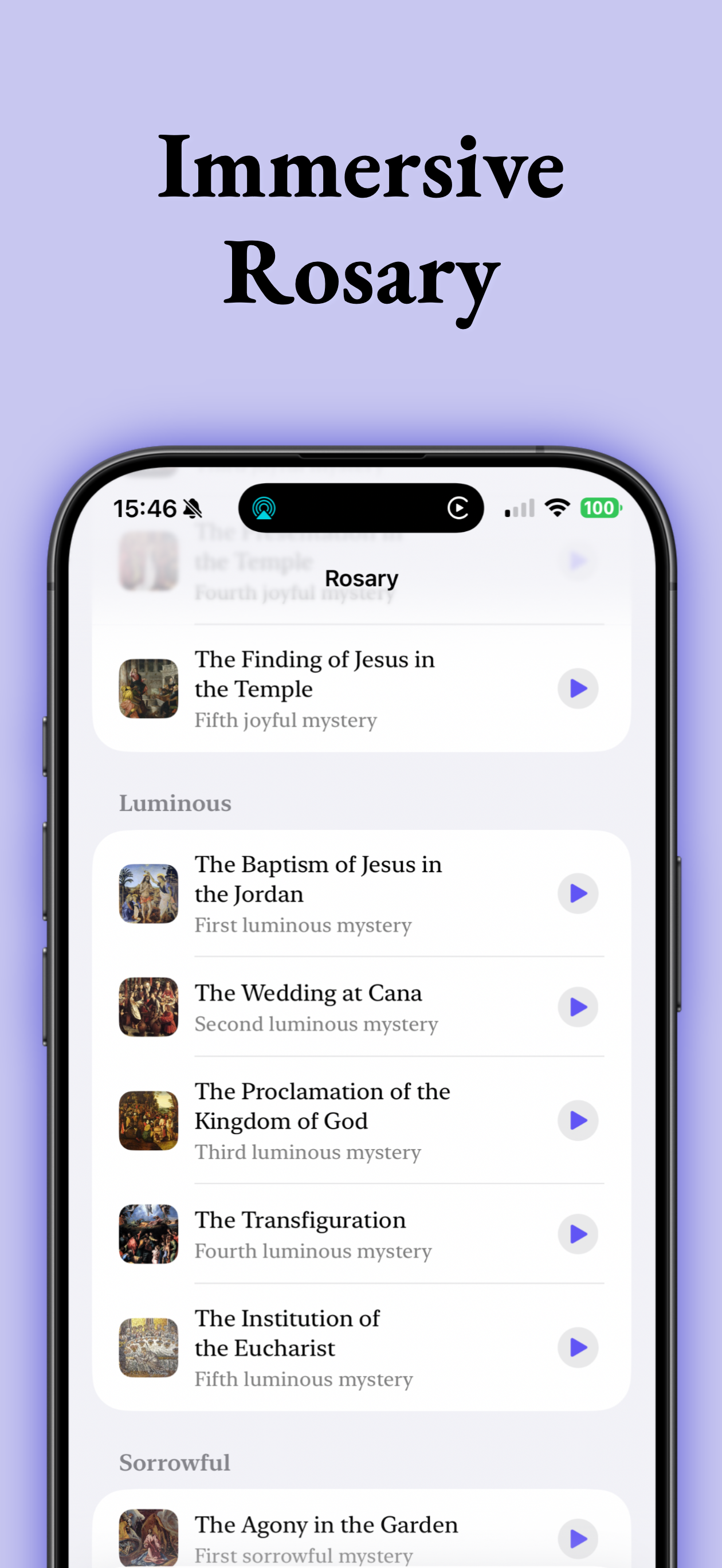Play The Wedding at Cana mystery
722x1568 pixels.
[x=577, y=1007]
